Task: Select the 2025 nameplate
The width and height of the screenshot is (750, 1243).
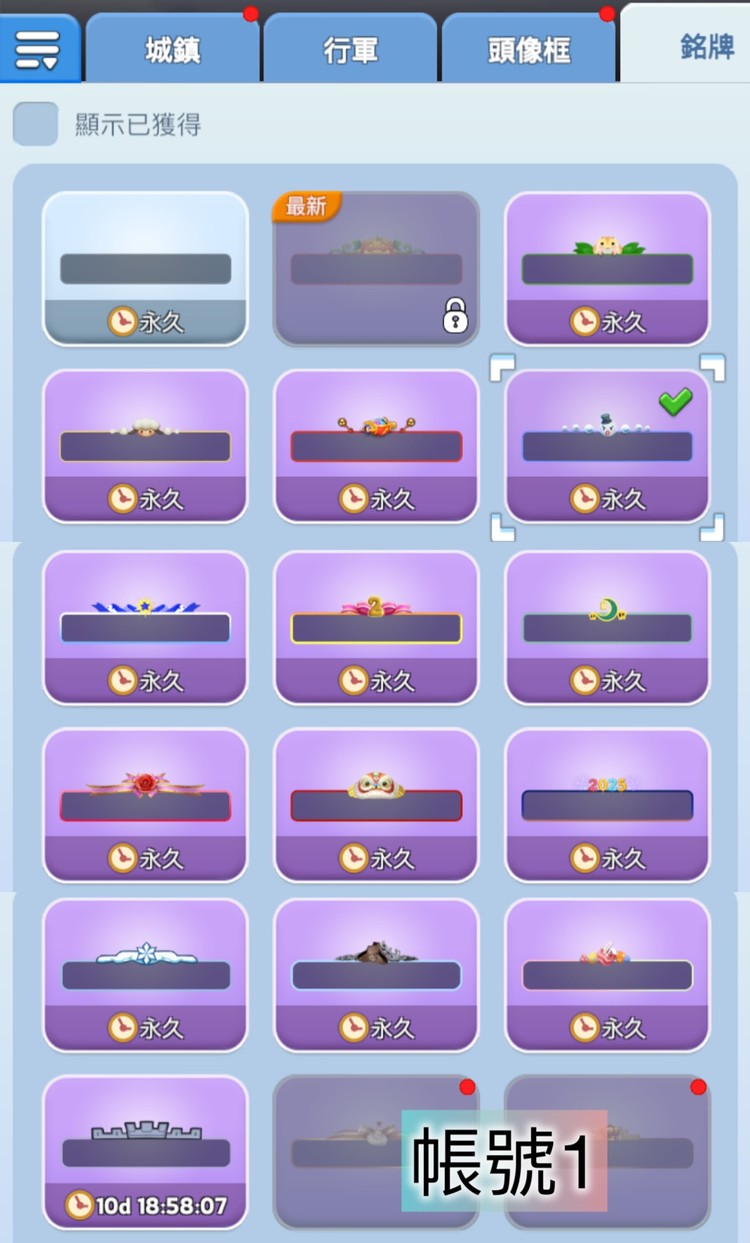Action: (607, 804)
